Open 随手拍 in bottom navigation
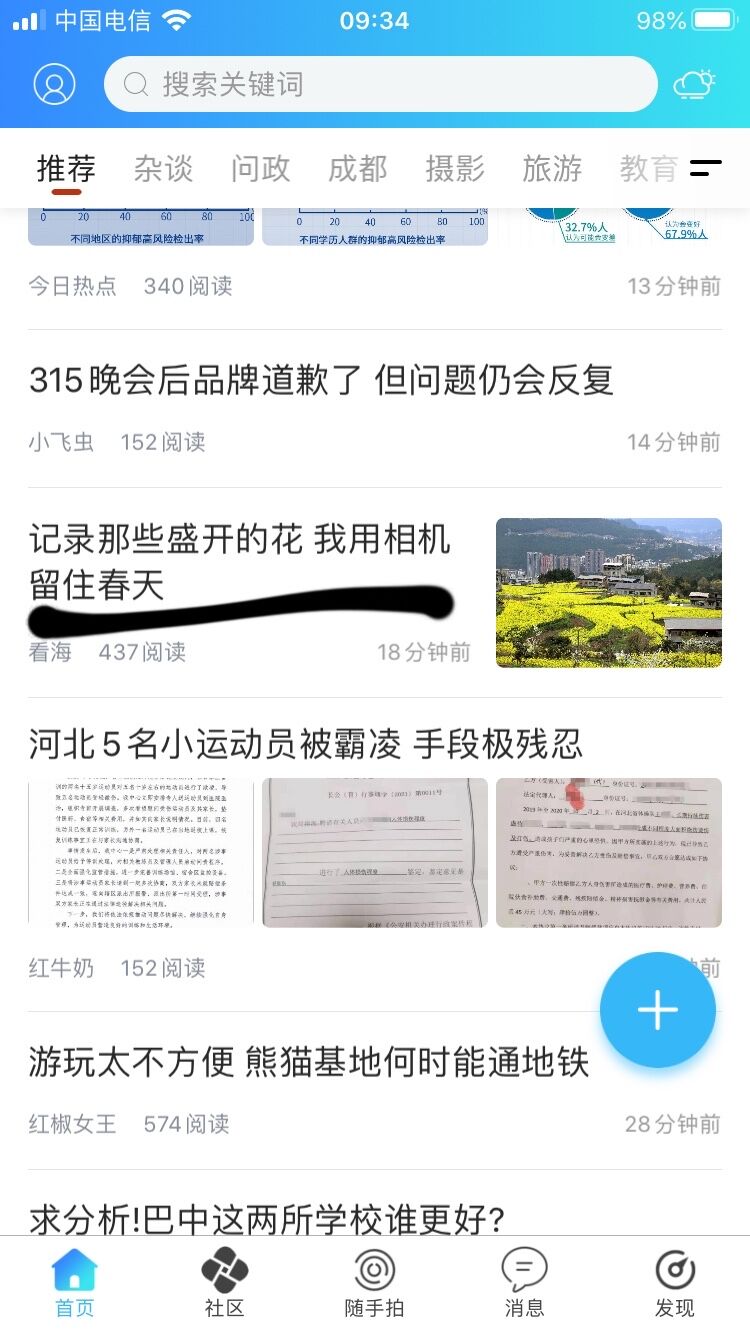Image resolution: width=750 pixels, height=1334 pixels. 374,1284
